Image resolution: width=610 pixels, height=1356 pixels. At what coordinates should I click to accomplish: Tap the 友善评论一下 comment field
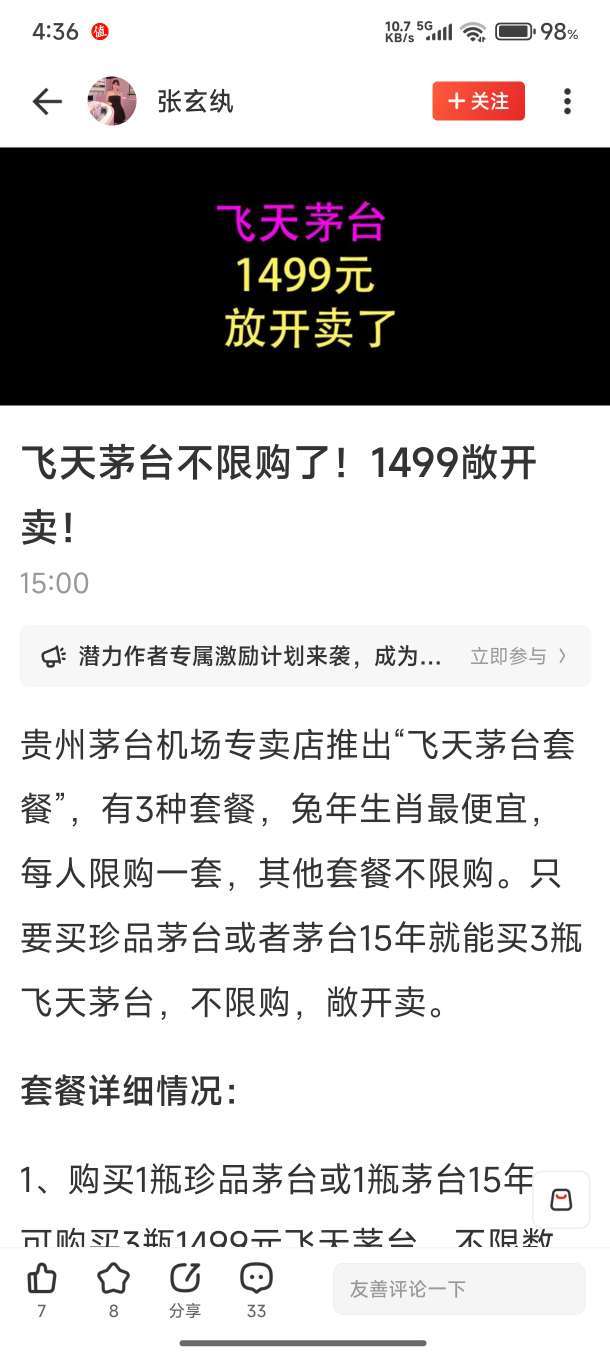tap(459, 1289)
